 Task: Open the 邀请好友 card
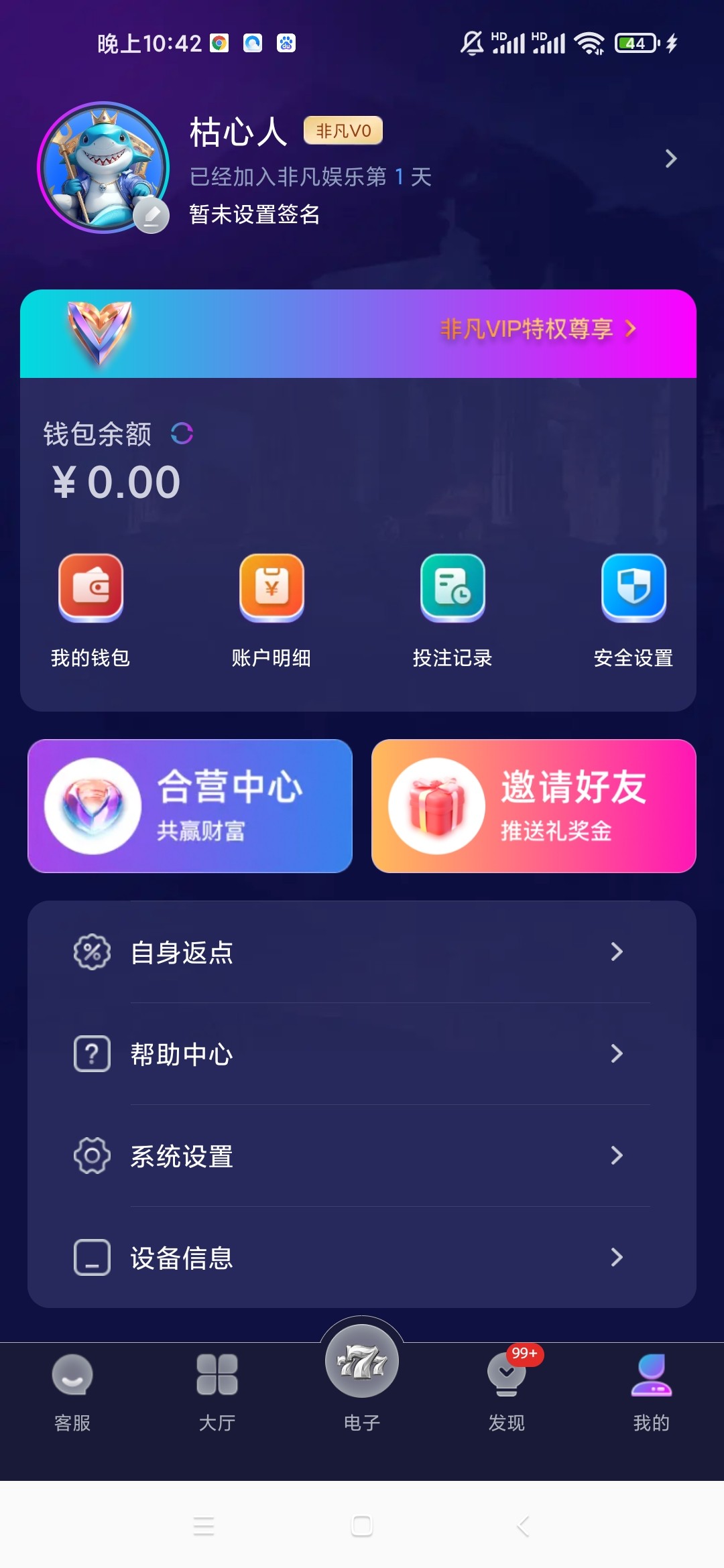(534, 806)
